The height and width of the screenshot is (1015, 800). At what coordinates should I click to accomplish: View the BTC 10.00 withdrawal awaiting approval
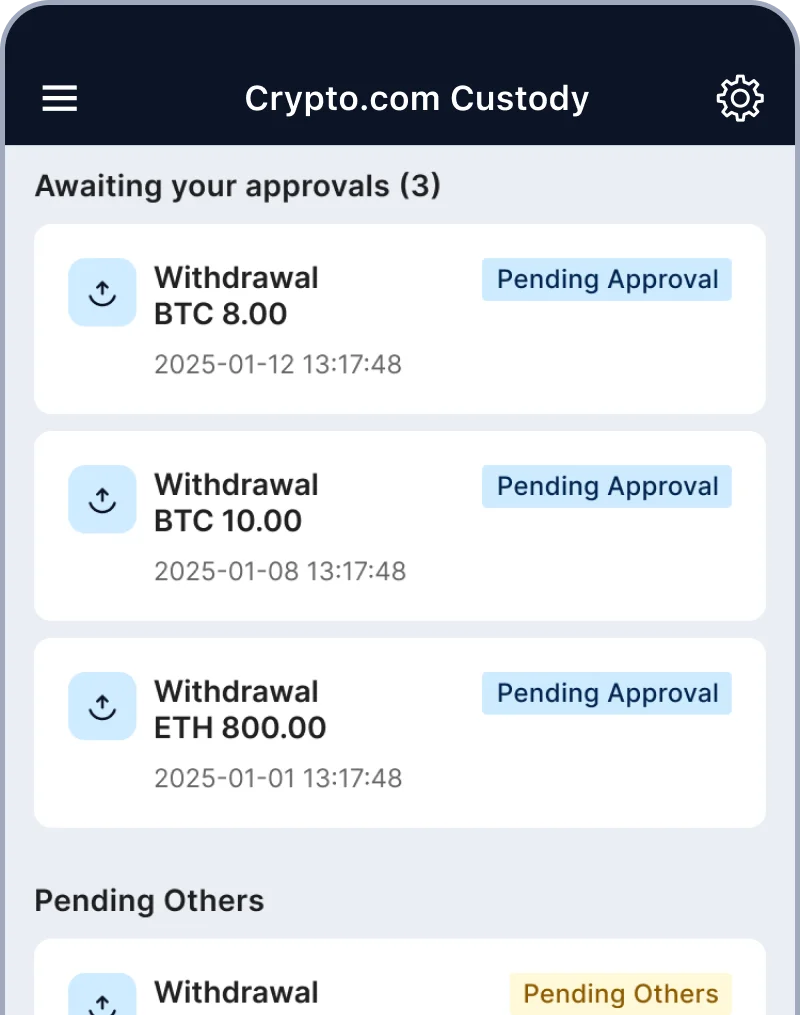pyautogui.click(x=400, y=526)
